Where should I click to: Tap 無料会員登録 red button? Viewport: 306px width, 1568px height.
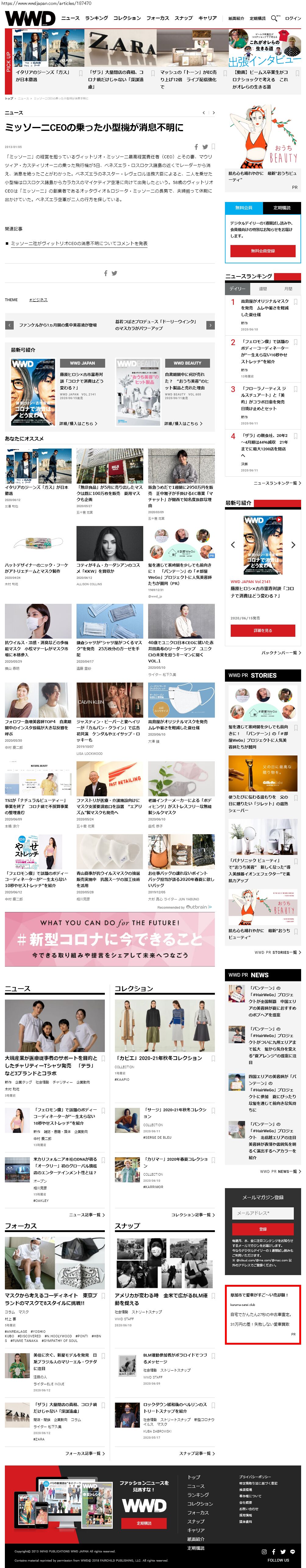(263, 250)
